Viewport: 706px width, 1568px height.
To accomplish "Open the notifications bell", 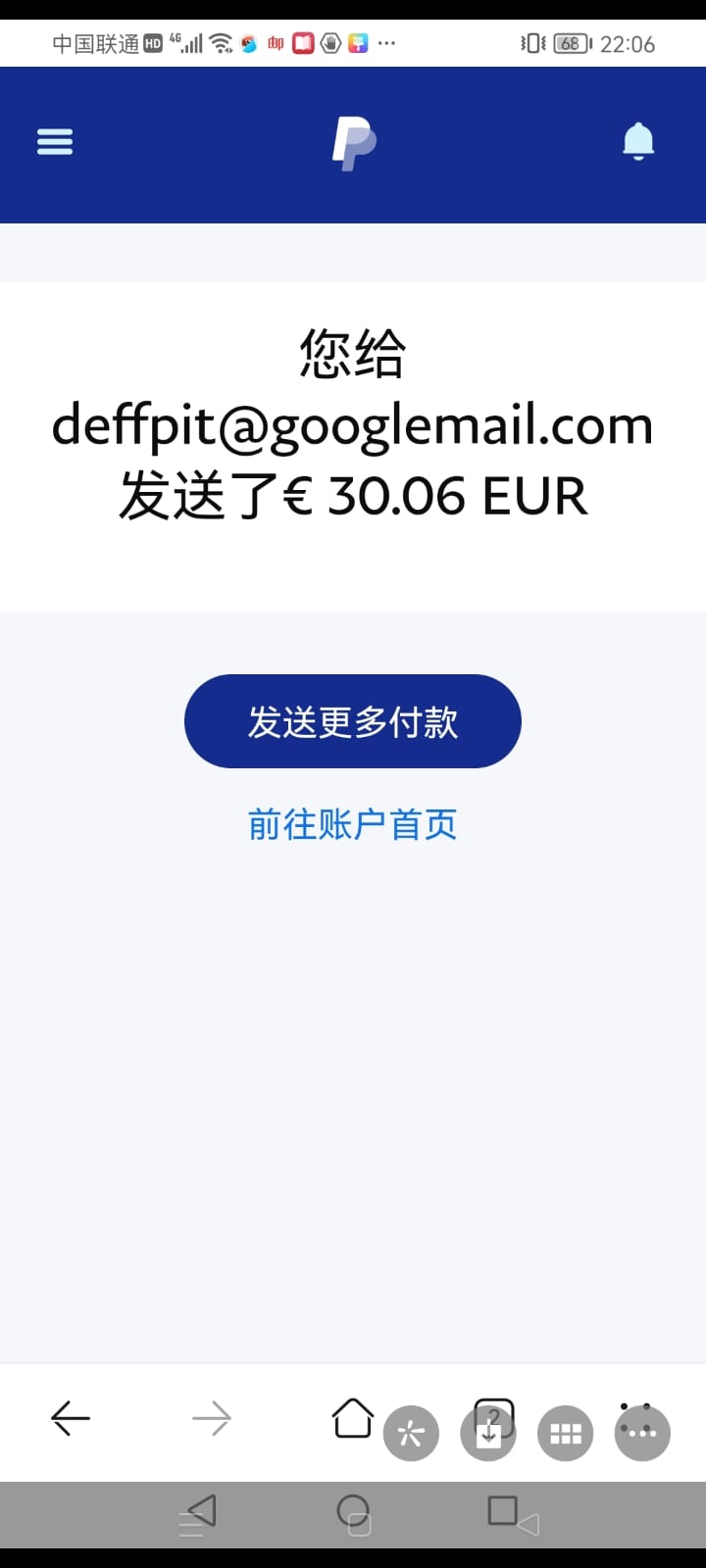I will (638, 142).
